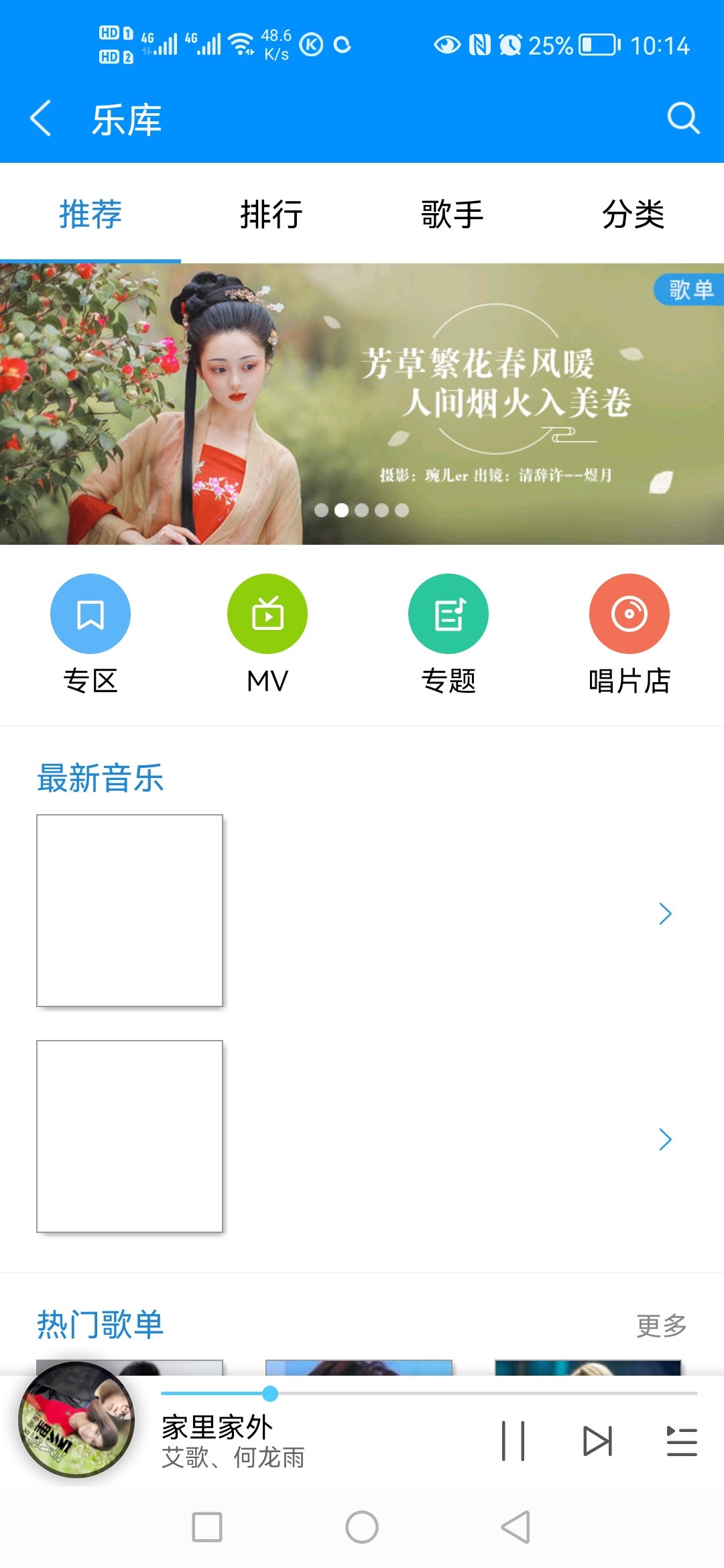
Task: Tap 更多 for more hot playlists
Action: click(661, 1325)
